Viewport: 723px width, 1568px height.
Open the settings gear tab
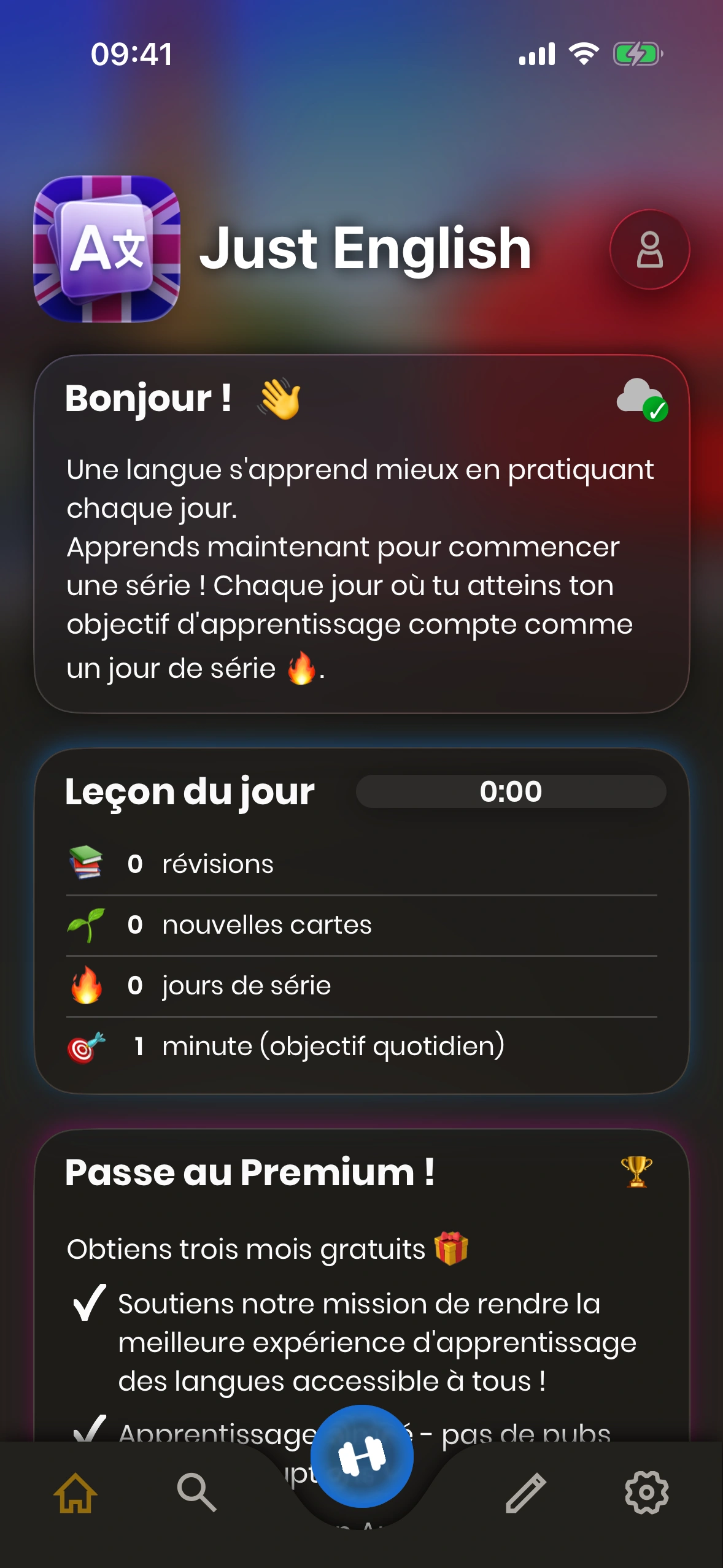pyautogui.click(x=646, y=1492)
